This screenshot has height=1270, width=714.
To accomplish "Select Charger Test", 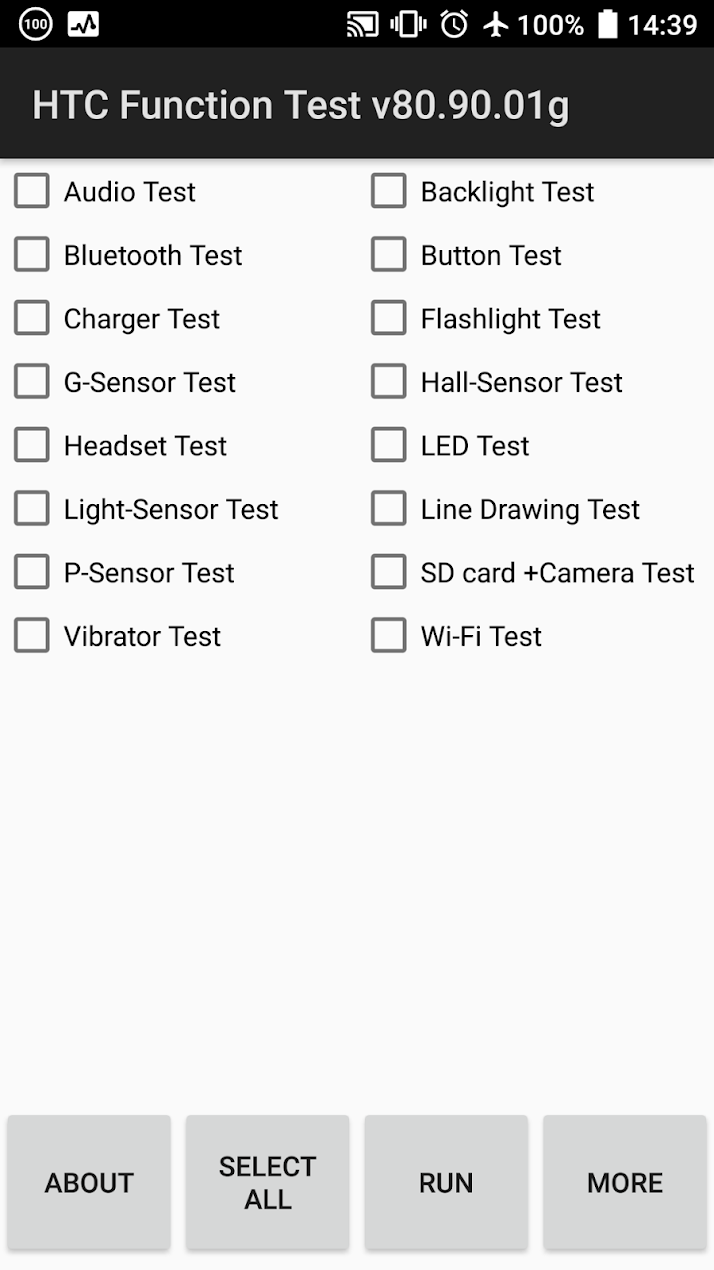I will coord(32,319).
